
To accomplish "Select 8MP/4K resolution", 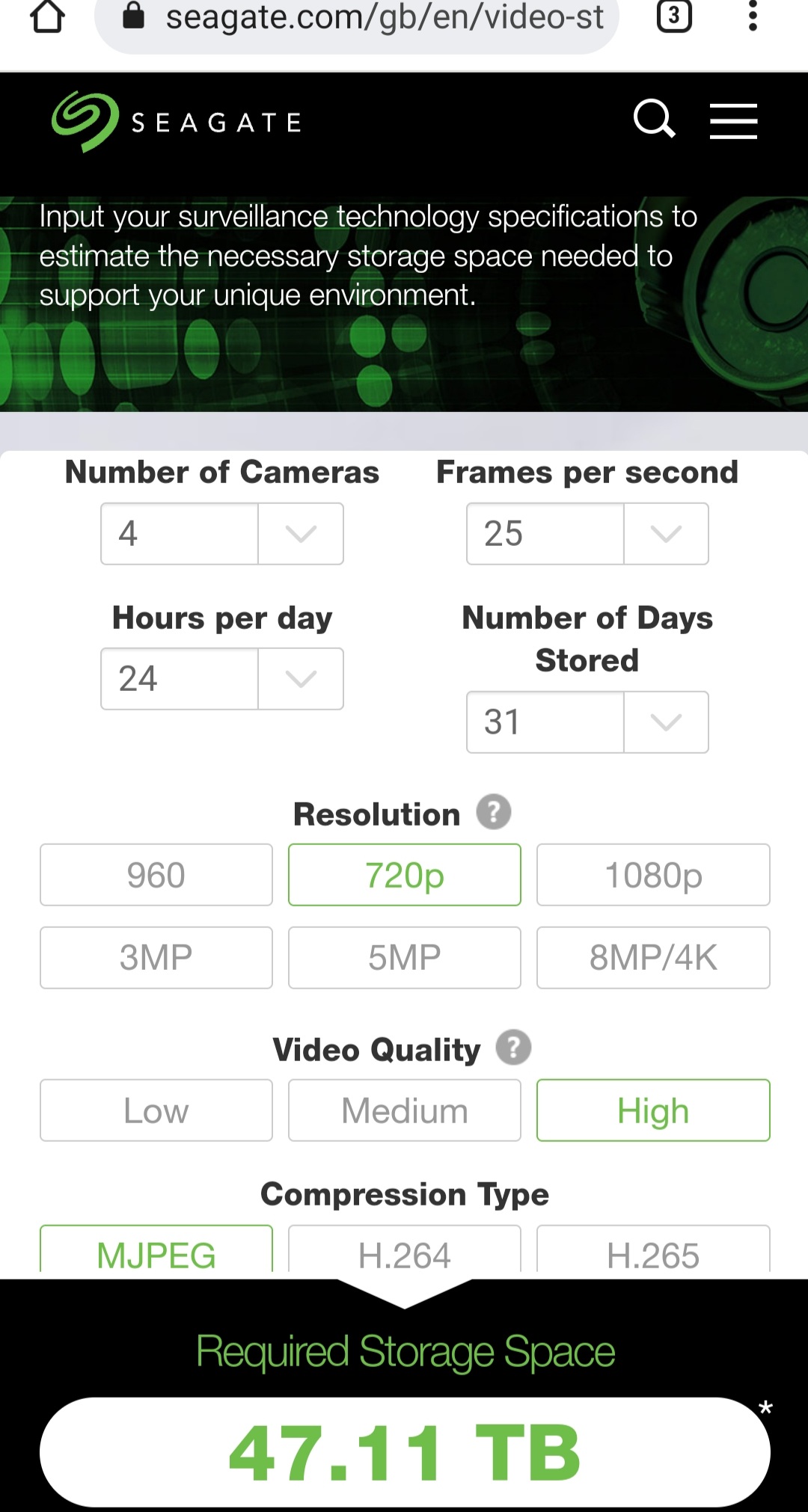I will pos(652,958).
